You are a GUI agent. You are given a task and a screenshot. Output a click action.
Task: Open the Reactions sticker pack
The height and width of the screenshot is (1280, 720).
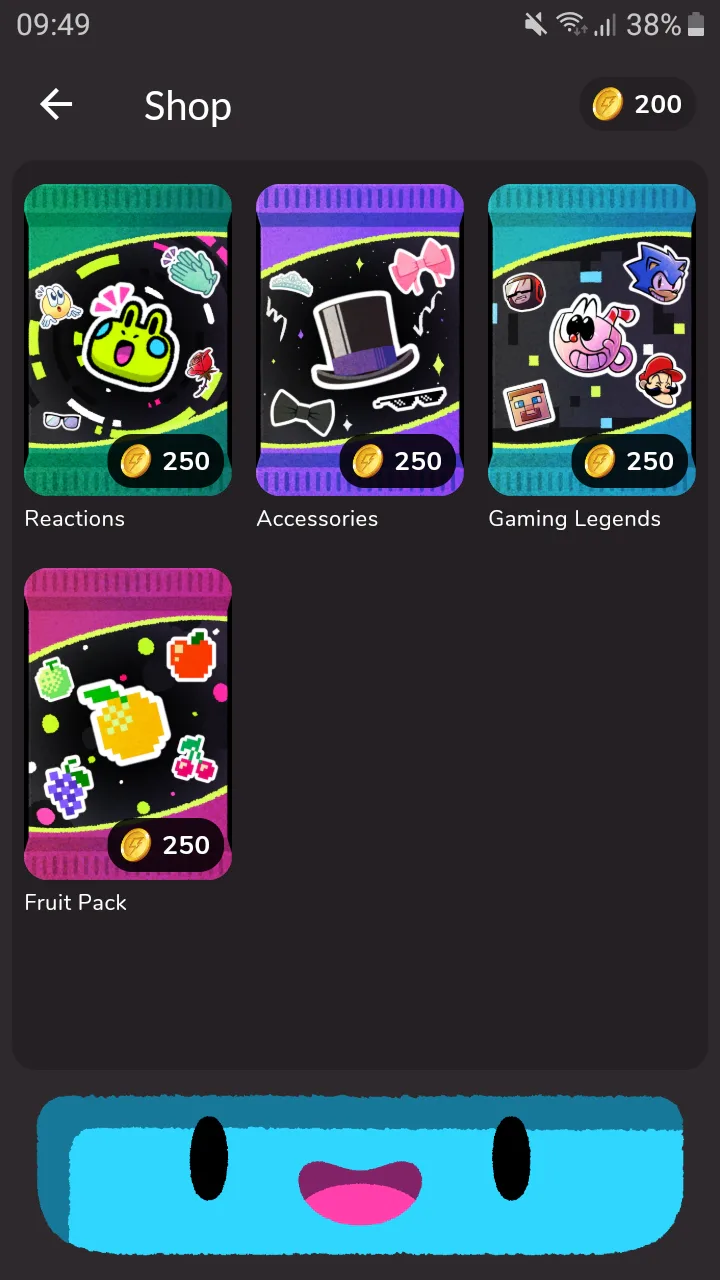128,340
